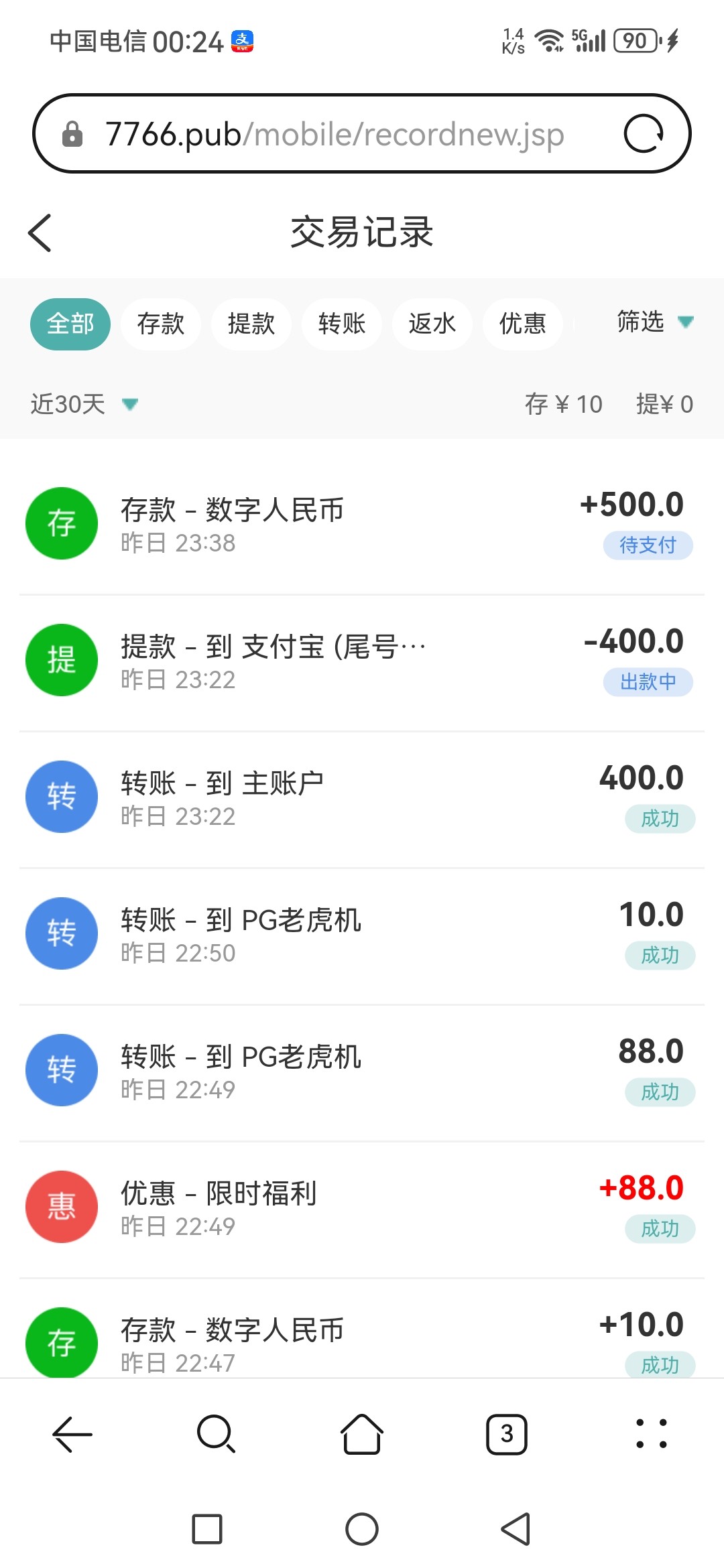Open 转账 到 PG老虎机 10.0 record
Image resolution: width=724 pixels, height=1568 pixels.
point(362,935)
